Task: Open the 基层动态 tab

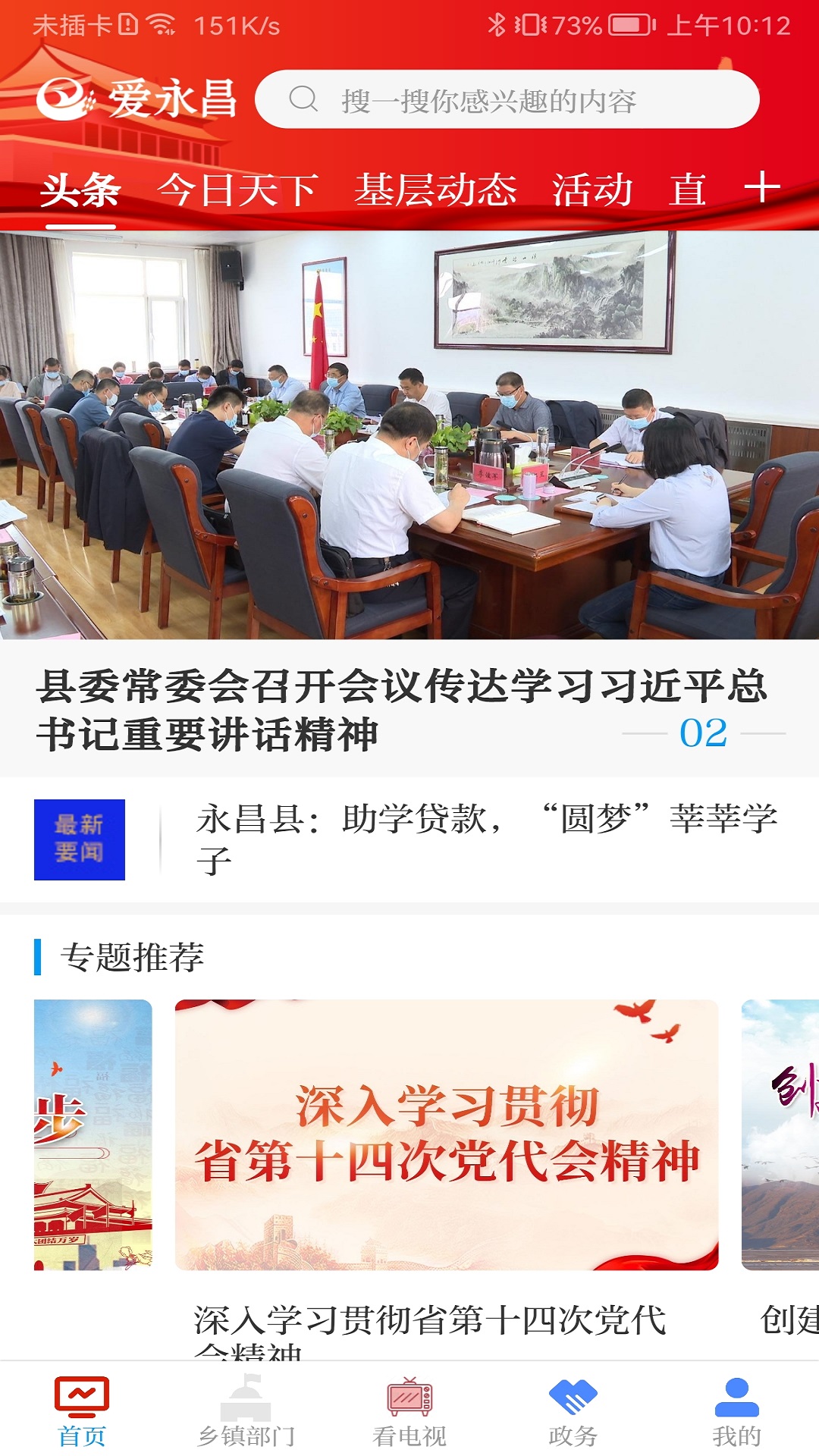Action: tap(436, 190)
